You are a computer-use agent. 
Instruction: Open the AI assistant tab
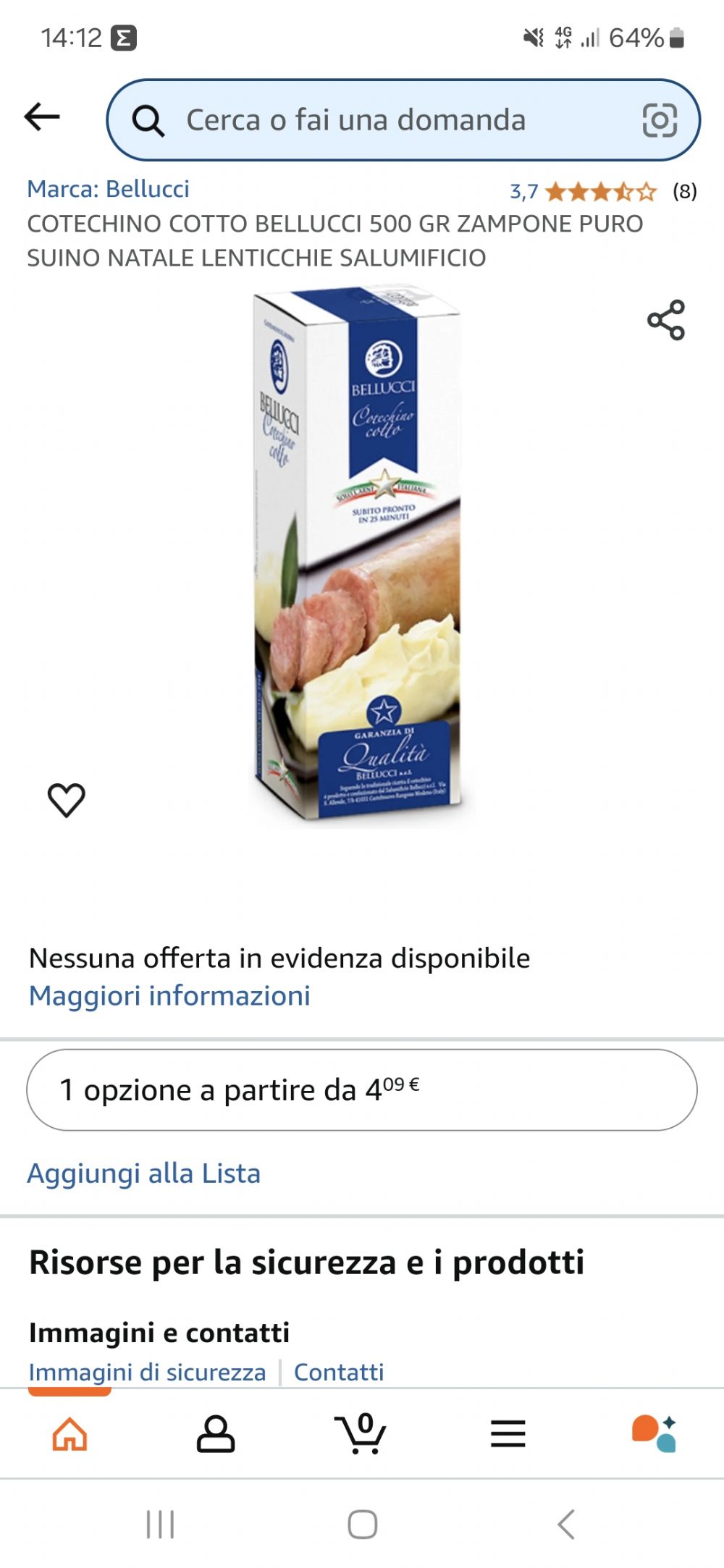click(654, 1433)
